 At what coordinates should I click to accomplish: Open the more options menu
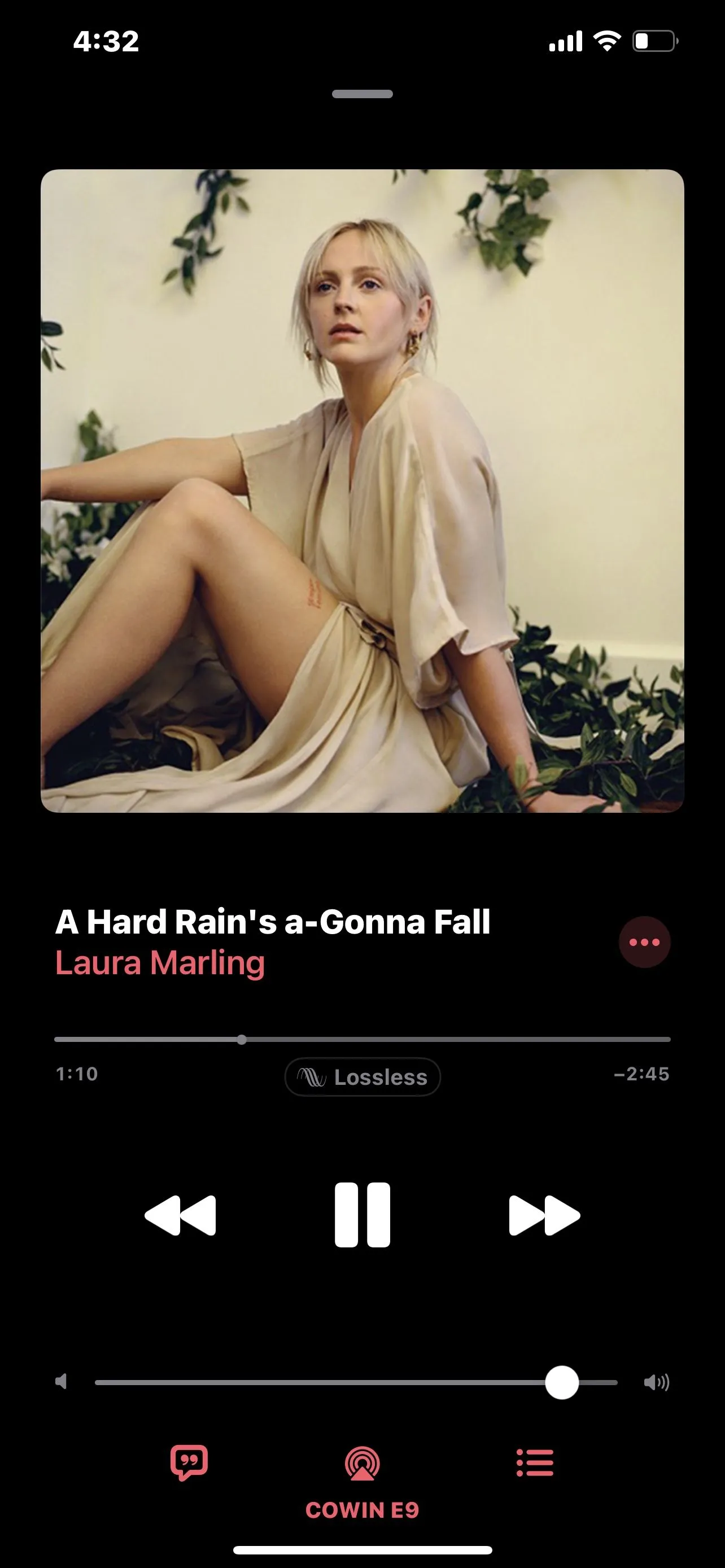pos(644,942)
